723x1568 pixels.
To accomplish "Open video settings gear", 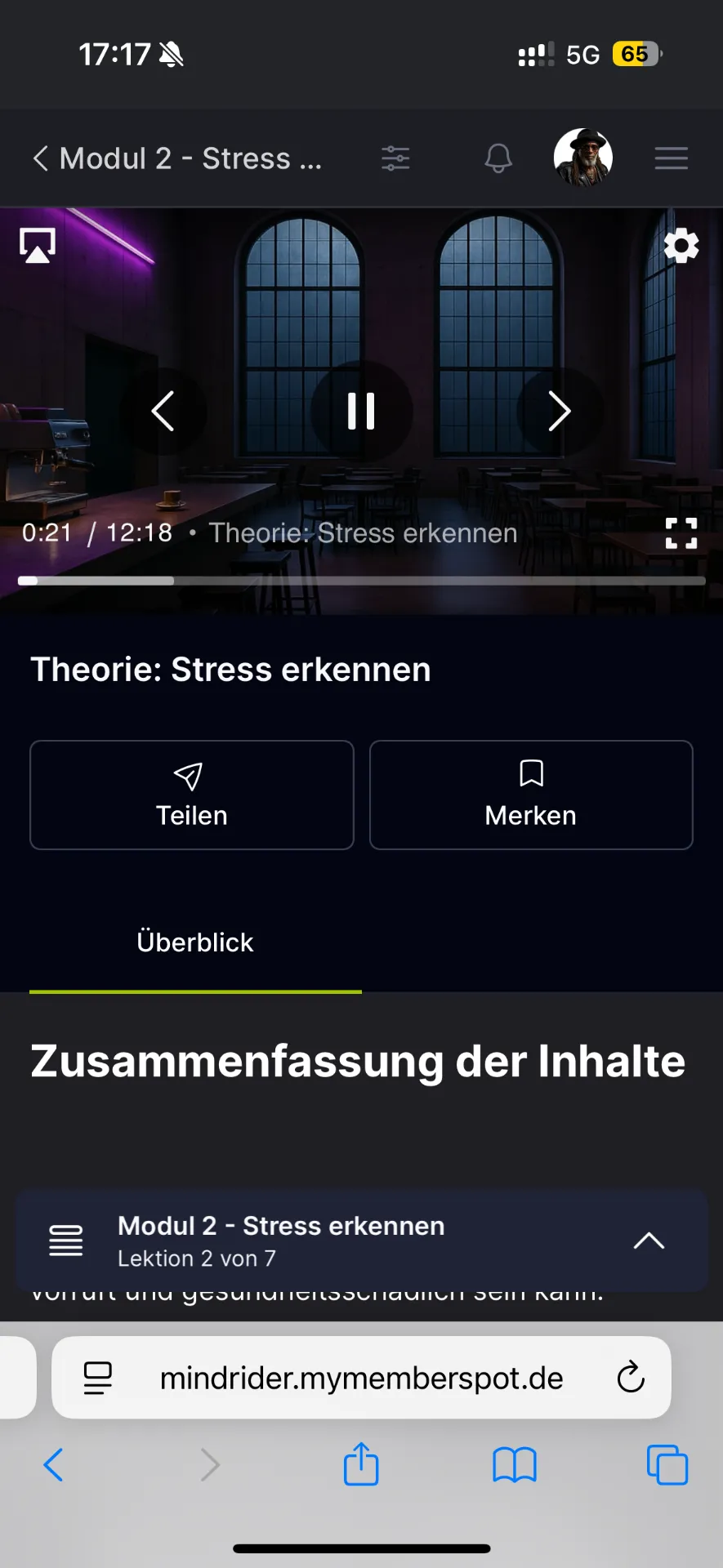I will pyautogui.click(x=681, y=245).
